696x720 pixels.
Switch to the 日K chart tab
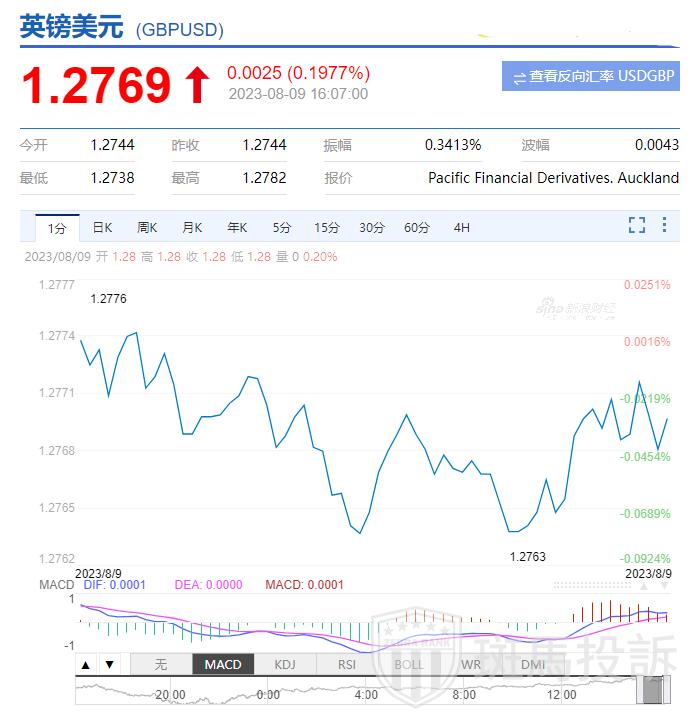[102, 227]
